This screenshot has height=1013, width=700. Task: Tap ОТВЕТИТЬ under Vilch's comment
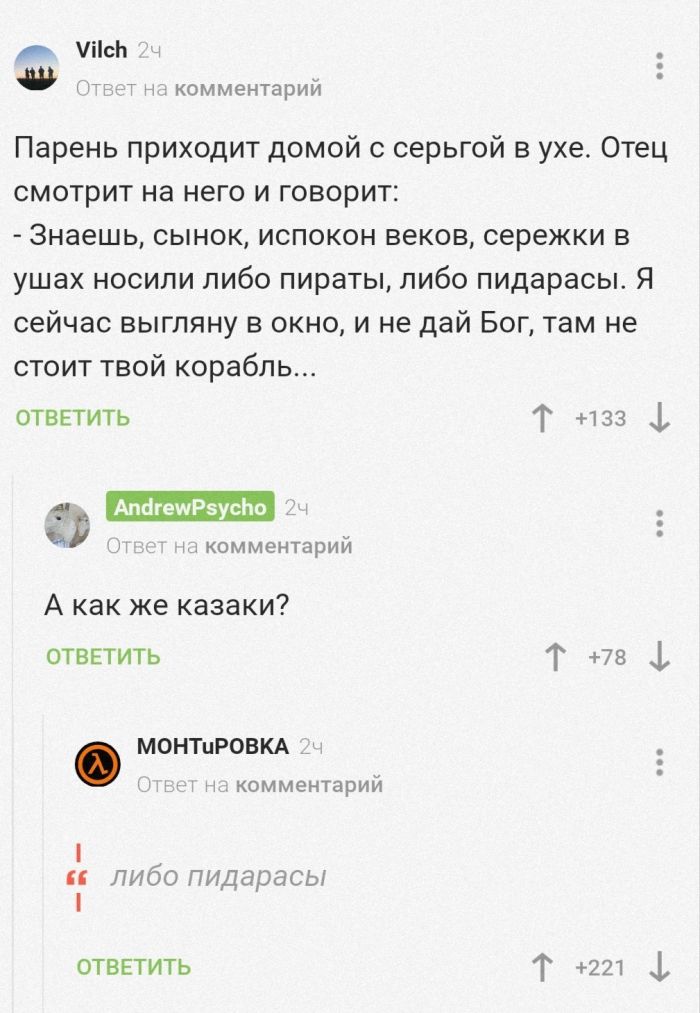point(72,418)
